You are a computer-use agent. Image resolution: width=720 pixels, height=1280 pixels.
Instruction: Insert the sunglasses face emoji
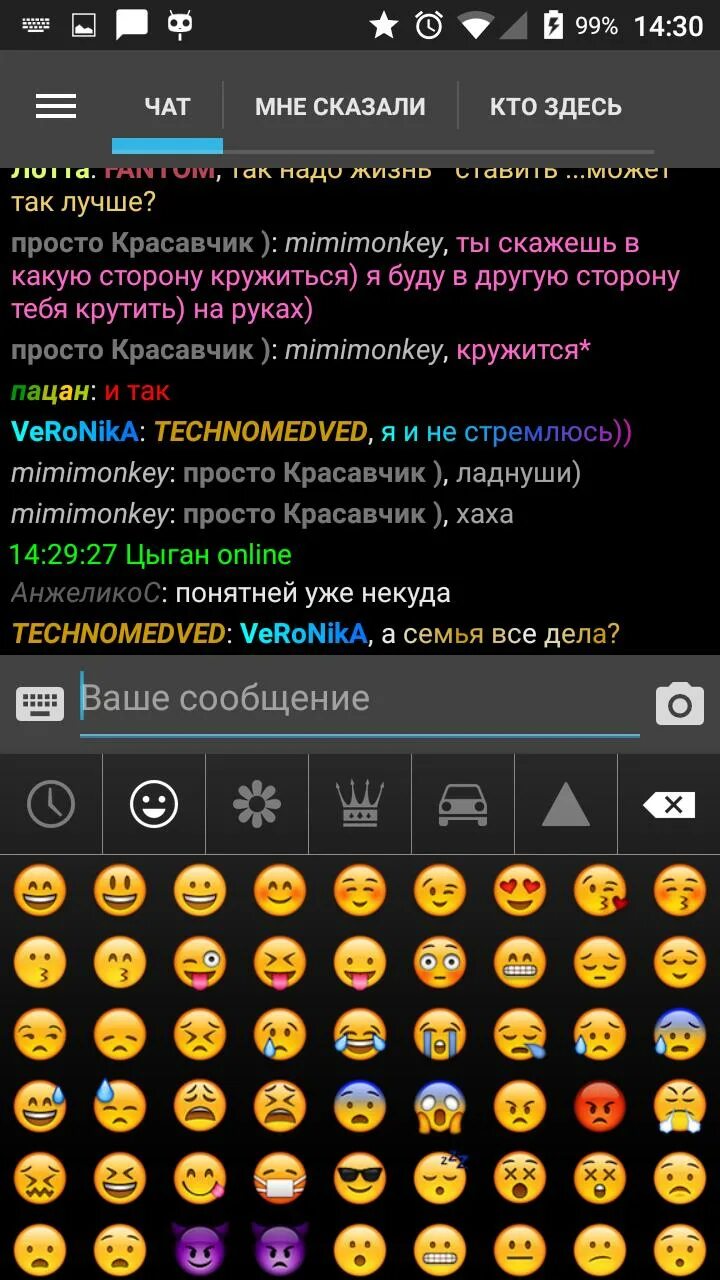[360, 1179]
